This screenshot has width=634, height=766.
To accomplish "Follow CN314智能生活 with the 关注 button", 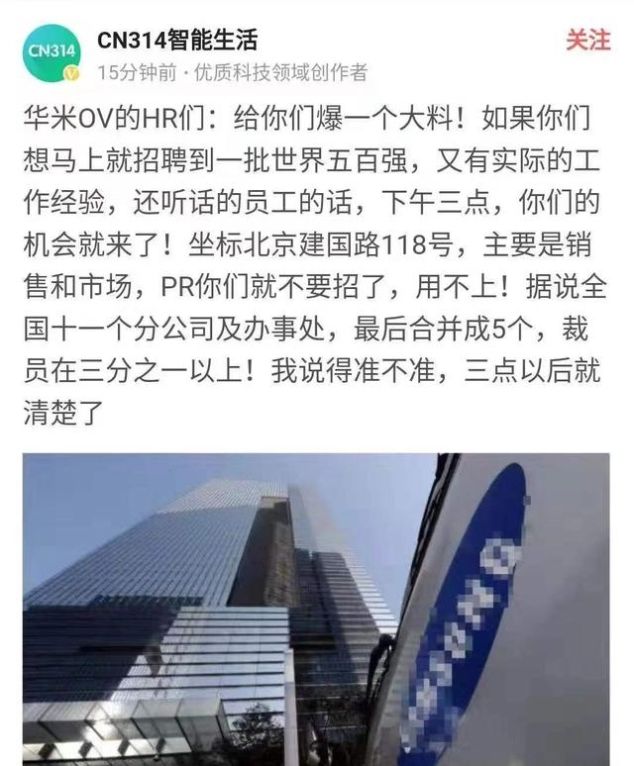I will click(587, 40).
